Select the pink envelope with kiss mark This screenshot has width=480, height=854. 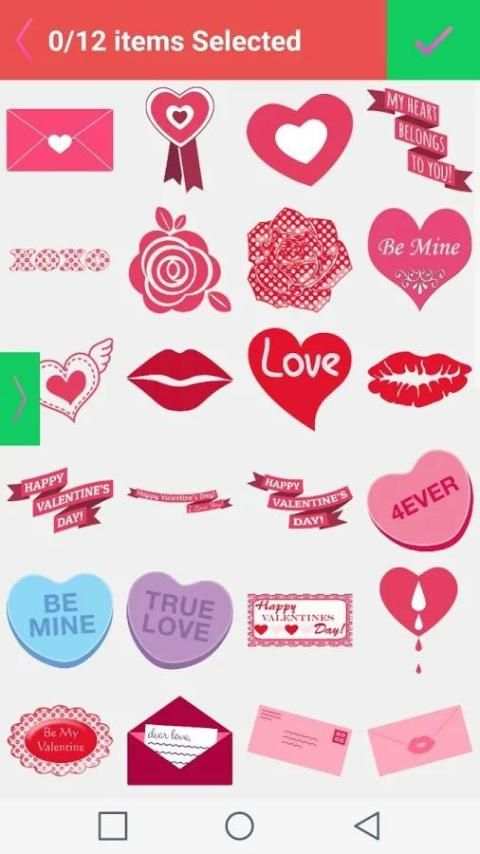click(420, 740)
